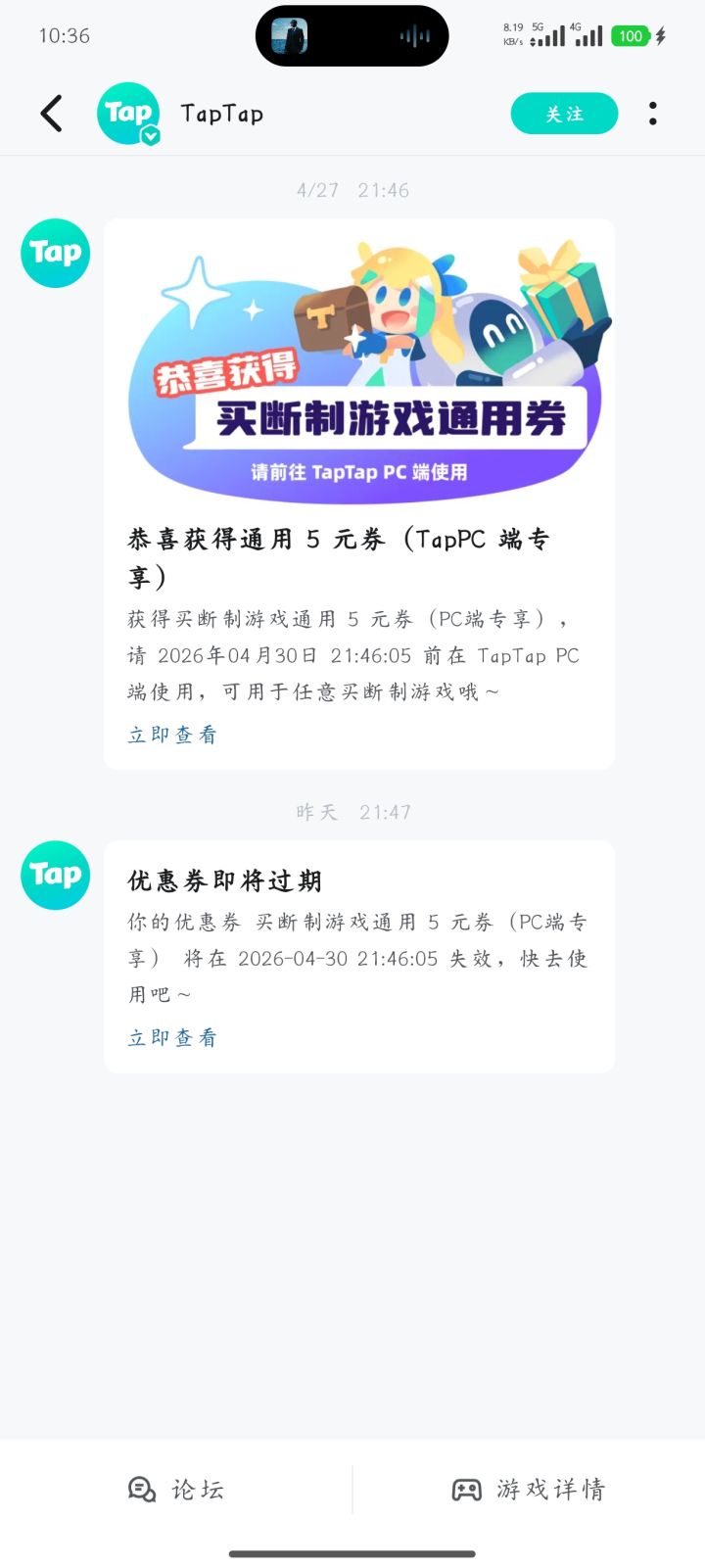Tap the back arrow to return
705x1568 pixels.
tap(51, 114)
